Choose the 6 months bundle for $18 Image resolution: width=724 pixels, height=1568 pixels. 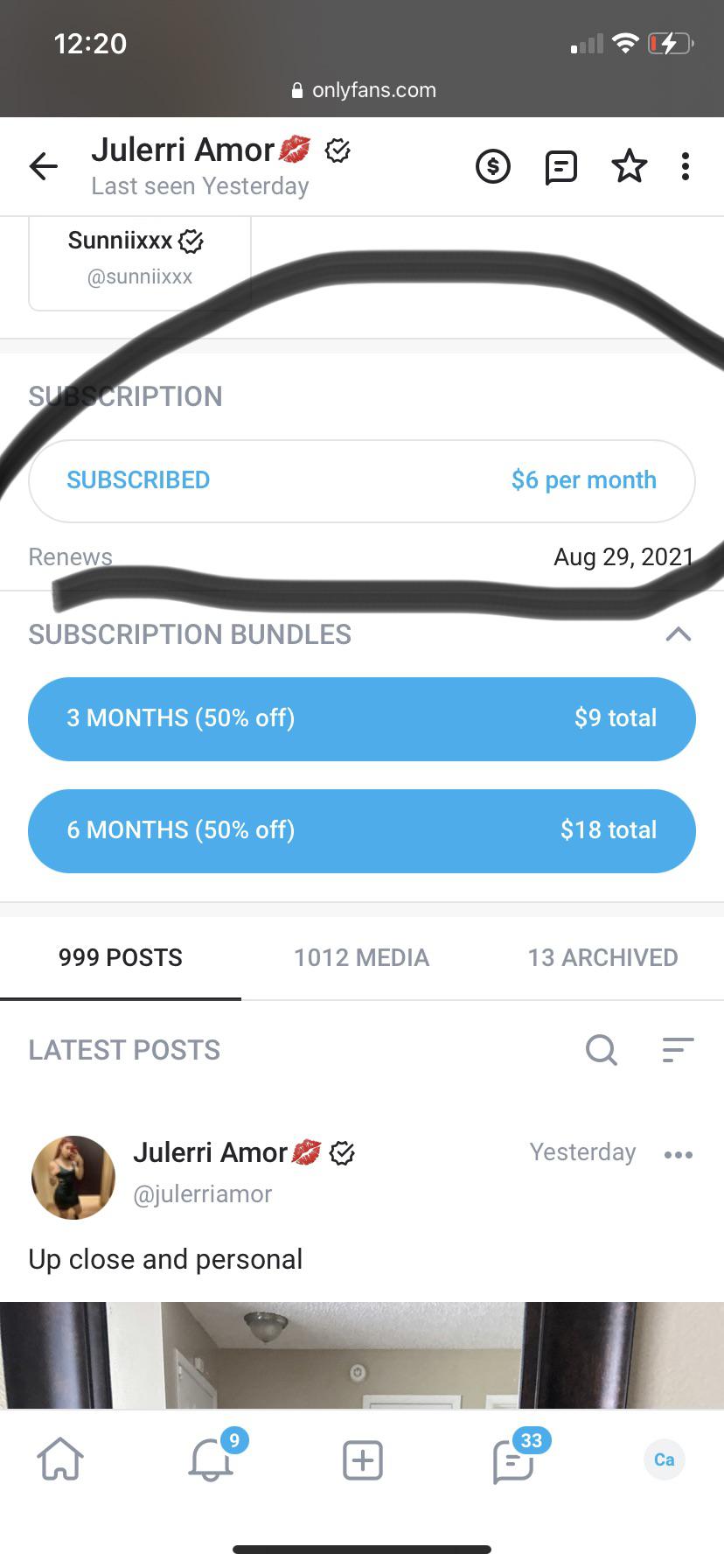tap(362, 830)
